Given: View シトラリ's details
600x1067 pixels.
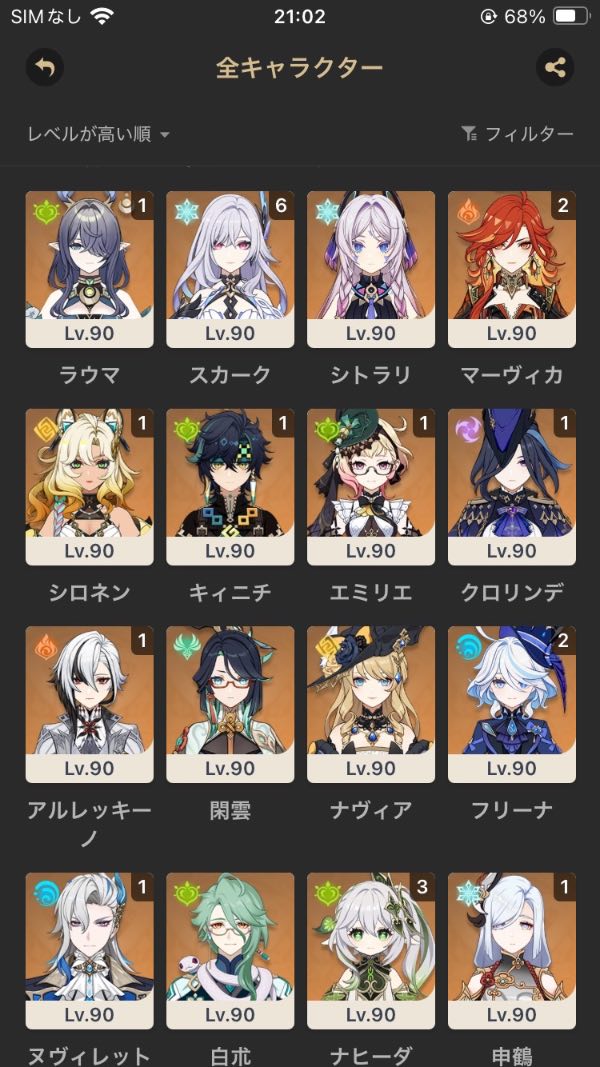Looking at the screenshot, I should point(371,269).
